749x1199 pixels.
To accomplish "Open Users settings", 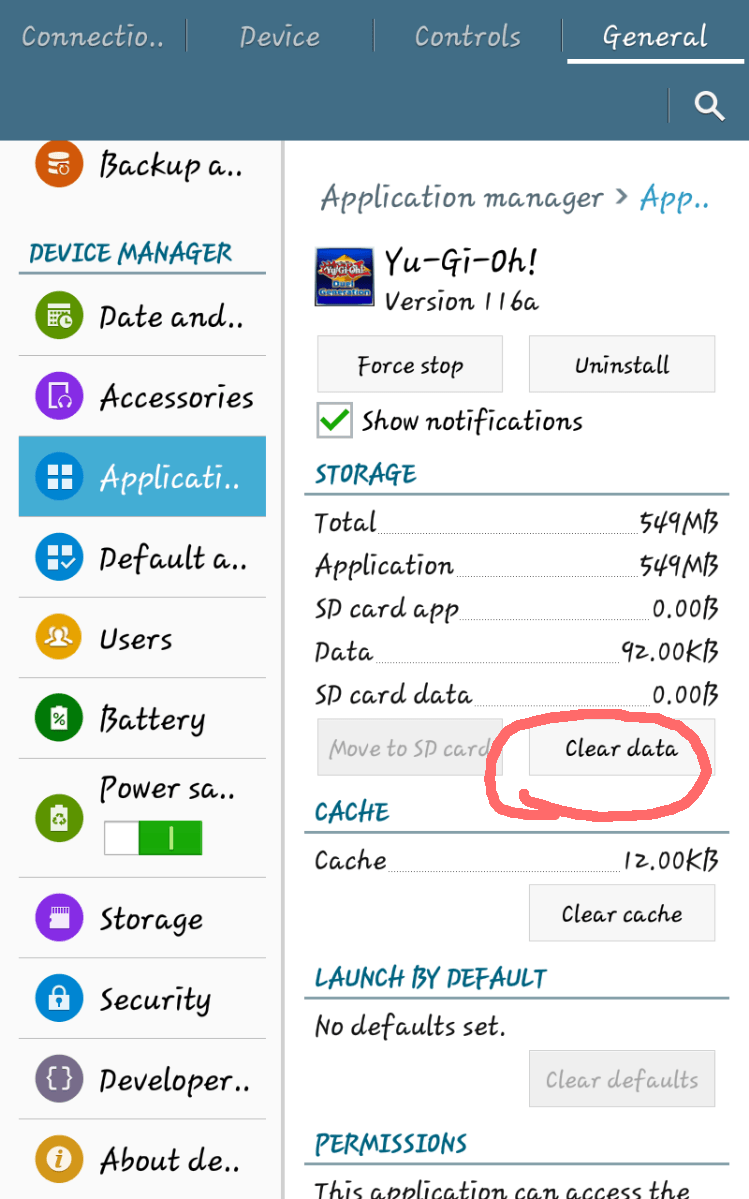I will pyautogui.click(x=142, y=638).
